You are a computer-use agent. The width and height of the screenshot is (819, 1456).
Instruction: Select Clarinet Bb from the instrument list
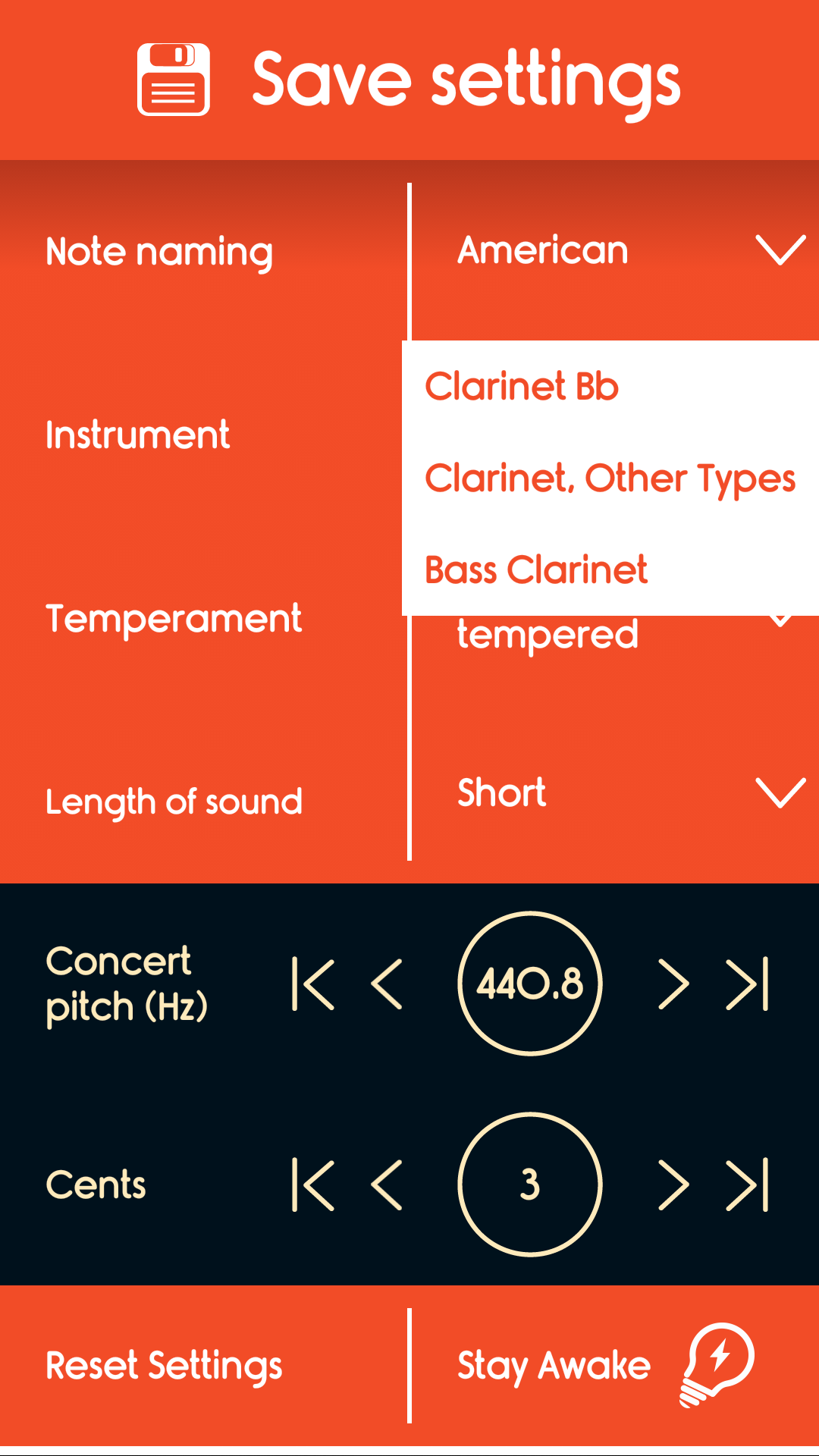[x=522, y=387]
